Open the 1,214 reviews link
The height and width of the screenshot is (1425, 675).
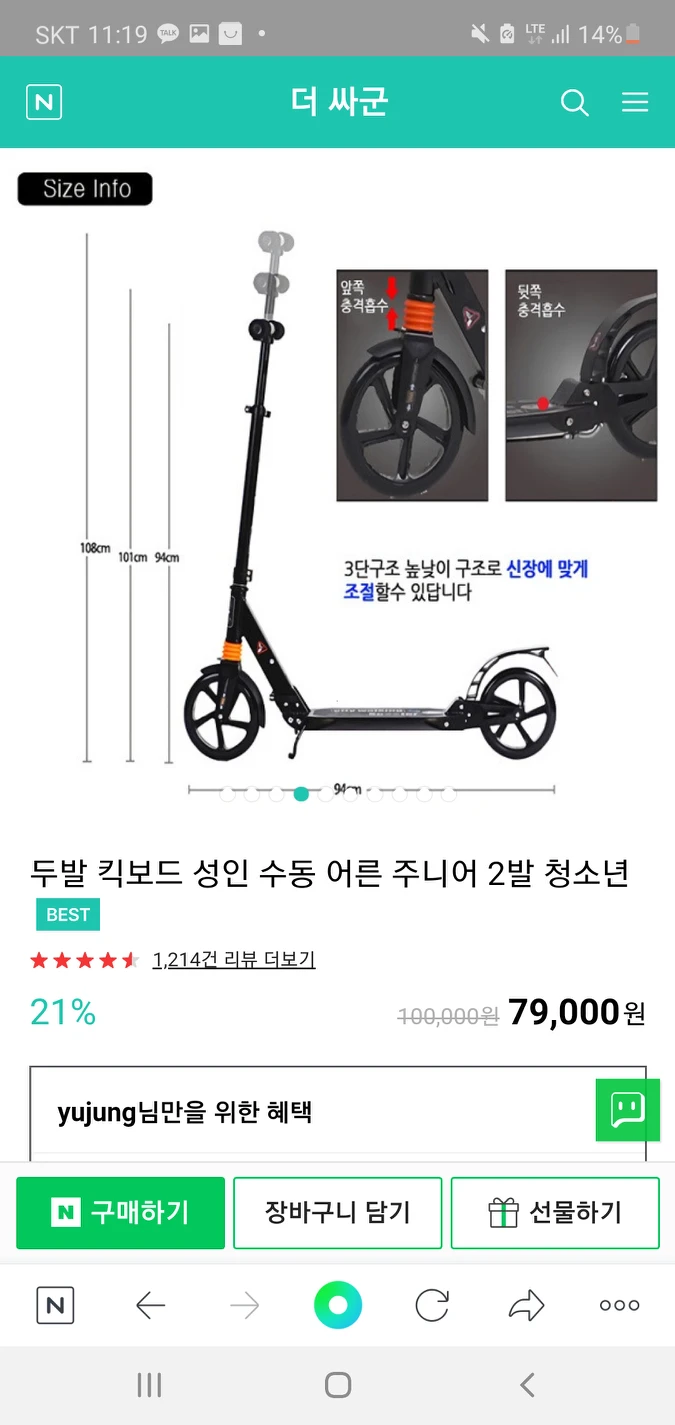[x=233, y=960]
